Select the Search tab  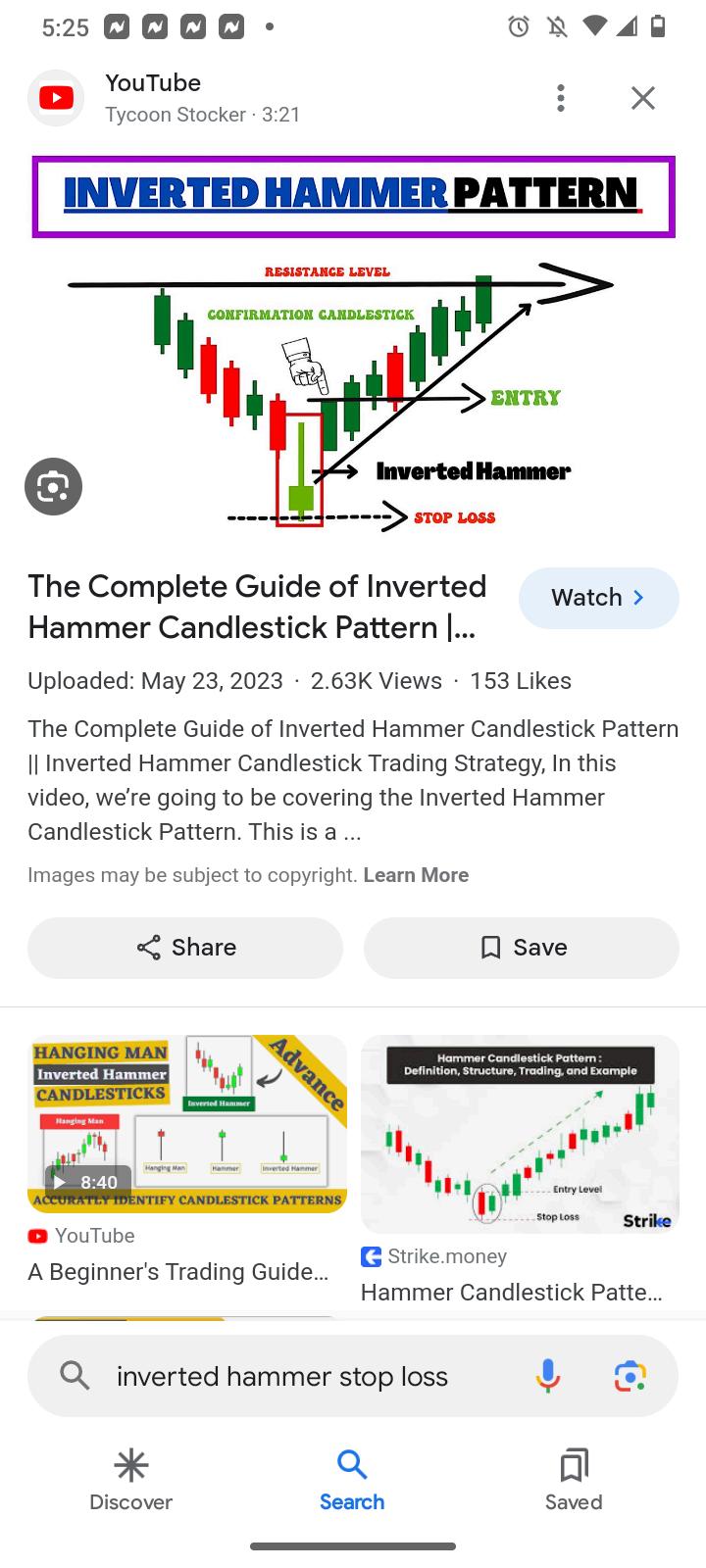tap(352, 1480)
